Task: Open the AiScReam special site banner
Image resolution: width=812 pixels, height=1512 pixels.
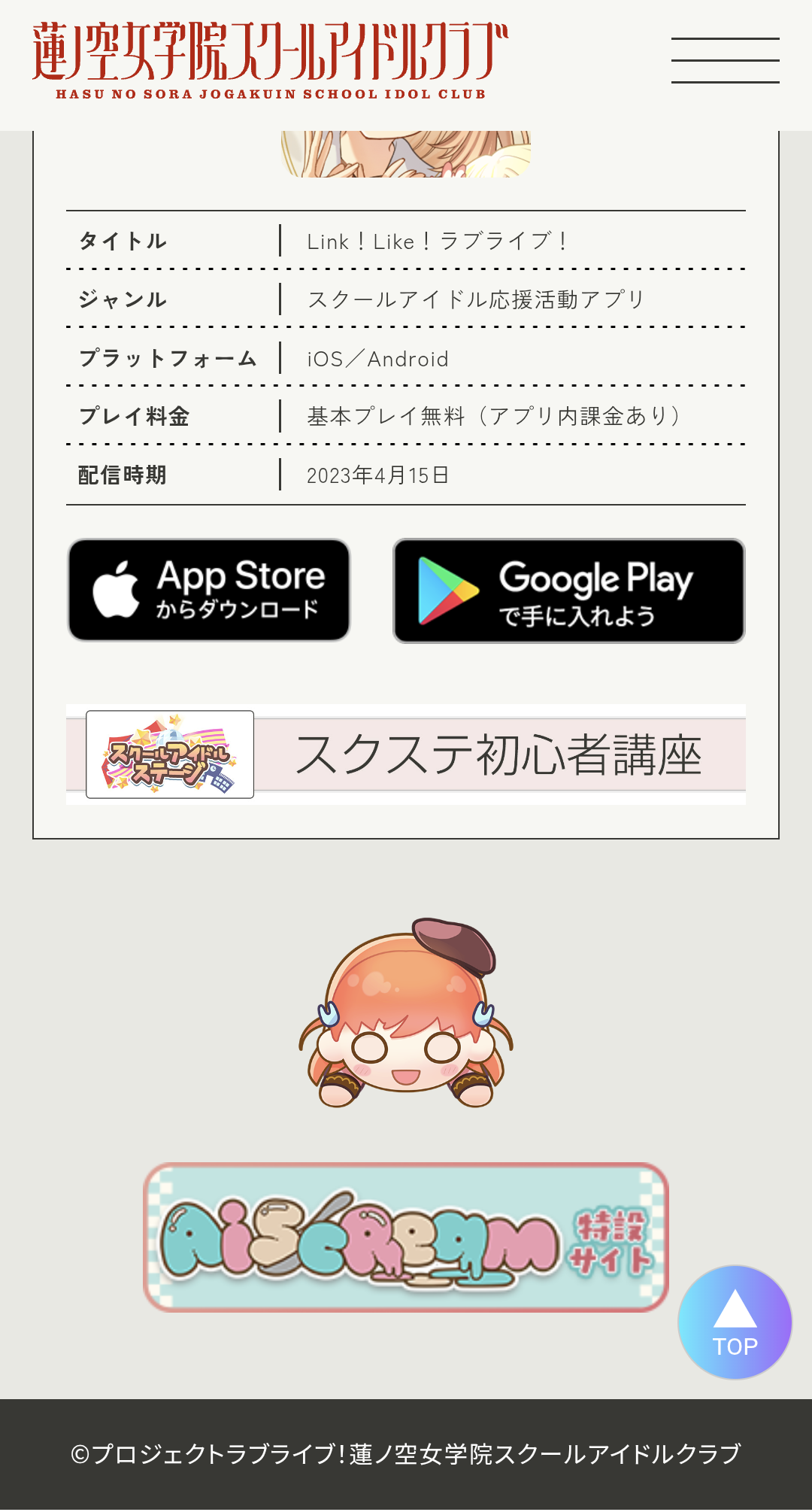Action: click(x=406, y=1237)
